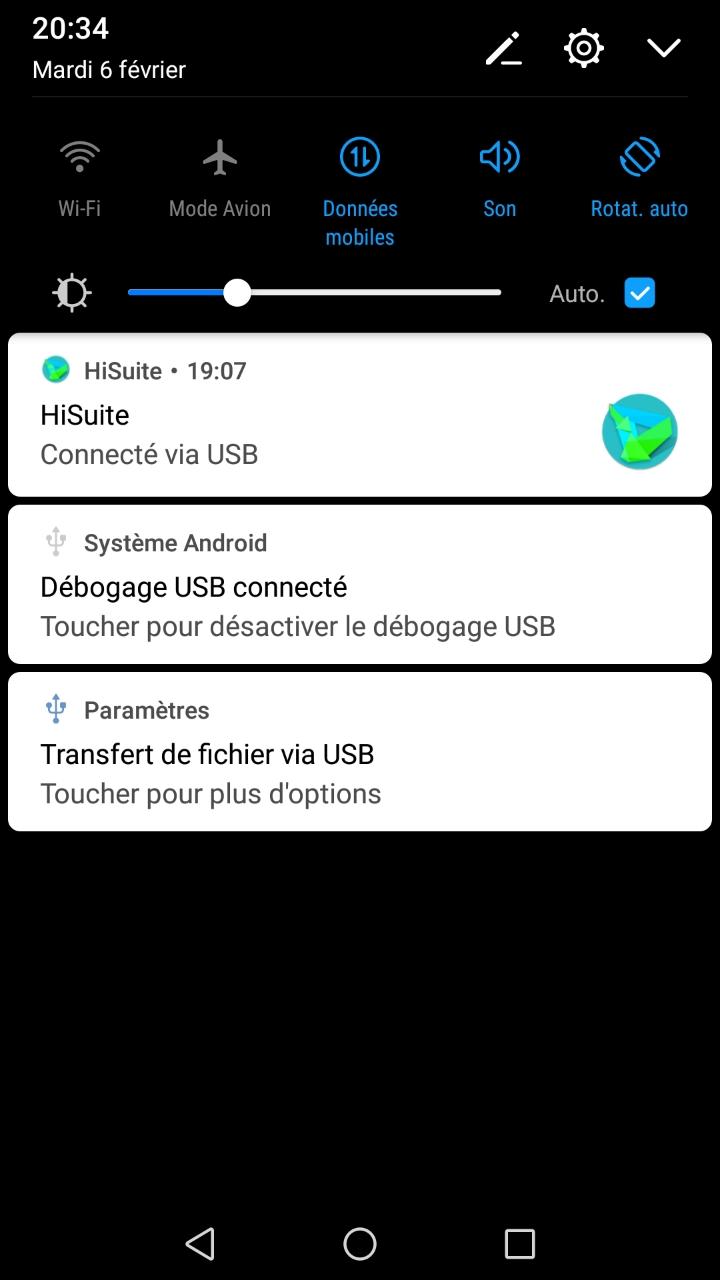This screenshot has height=1280, width=720.
Task: Enable Mode Avion
Action: pos(220,178)
